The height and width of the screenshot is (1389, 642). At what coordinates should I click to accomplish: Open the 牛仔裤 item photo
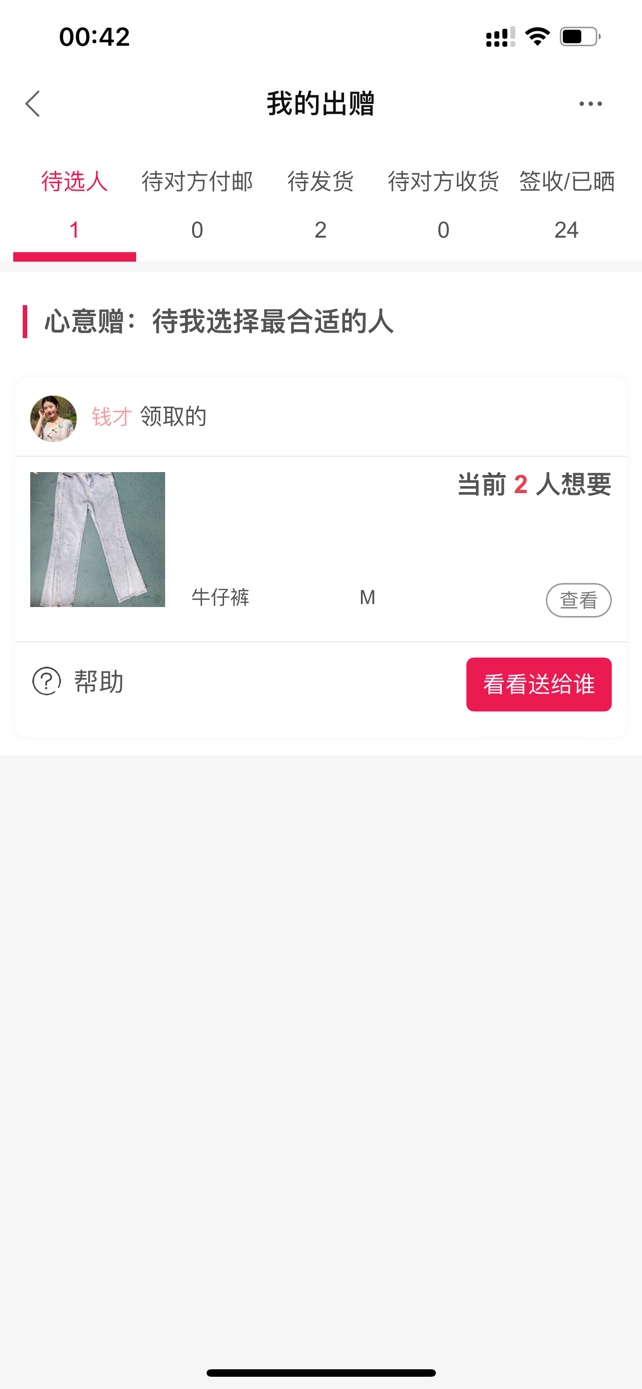pyautogui.click(x=97, y=539)
